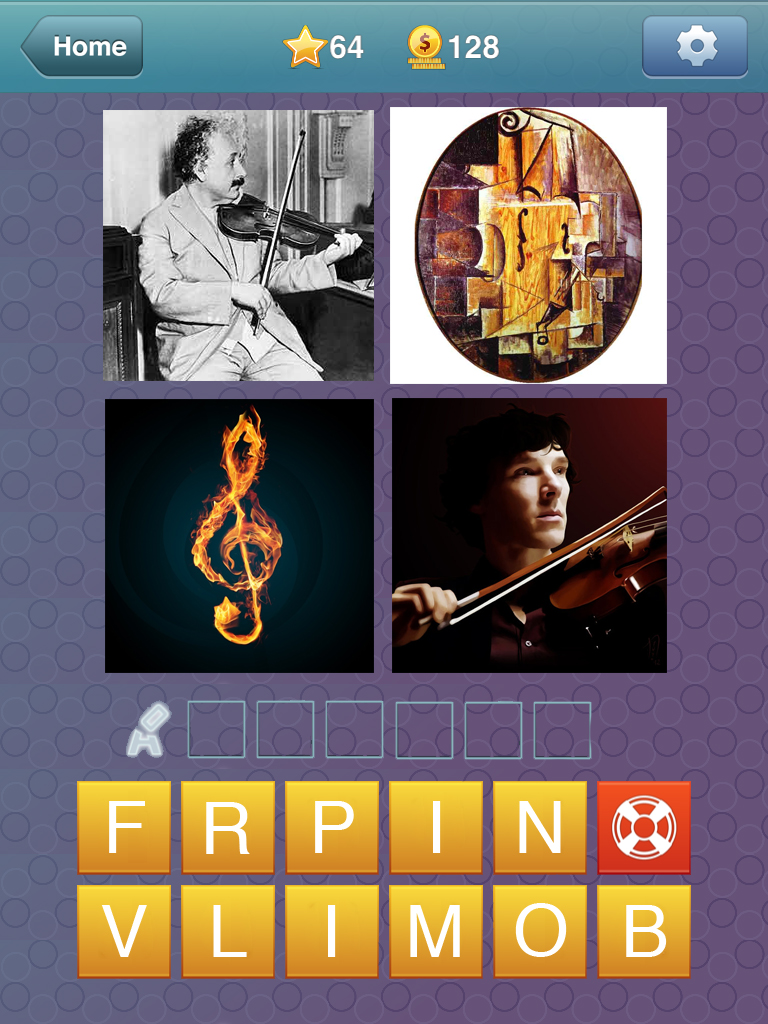Choose the letter P tile

pyautogui.click(x=332, y=828)
